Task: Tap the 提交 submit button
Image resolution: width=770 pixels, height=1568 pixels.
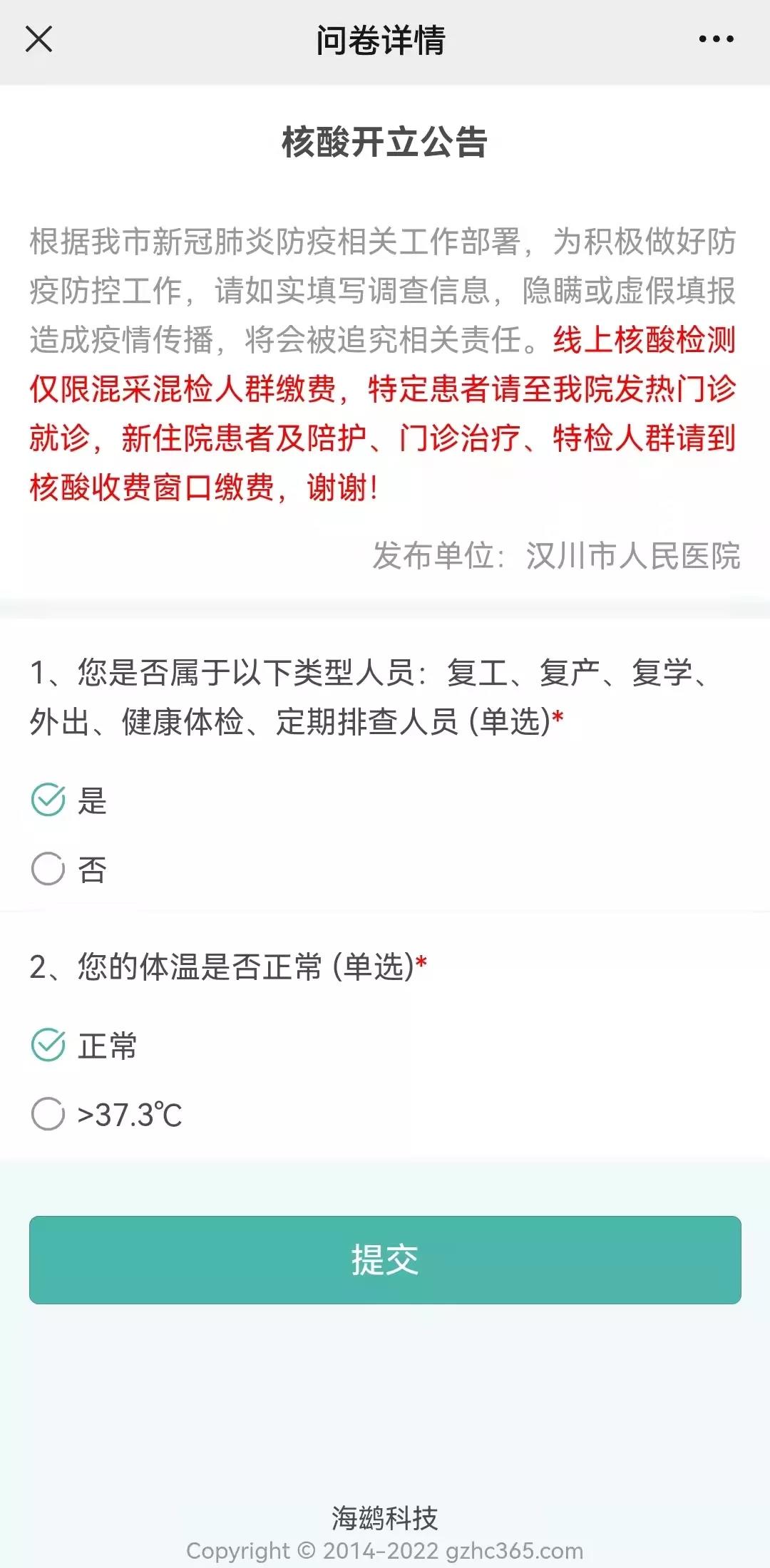Action: [385, 1259]
